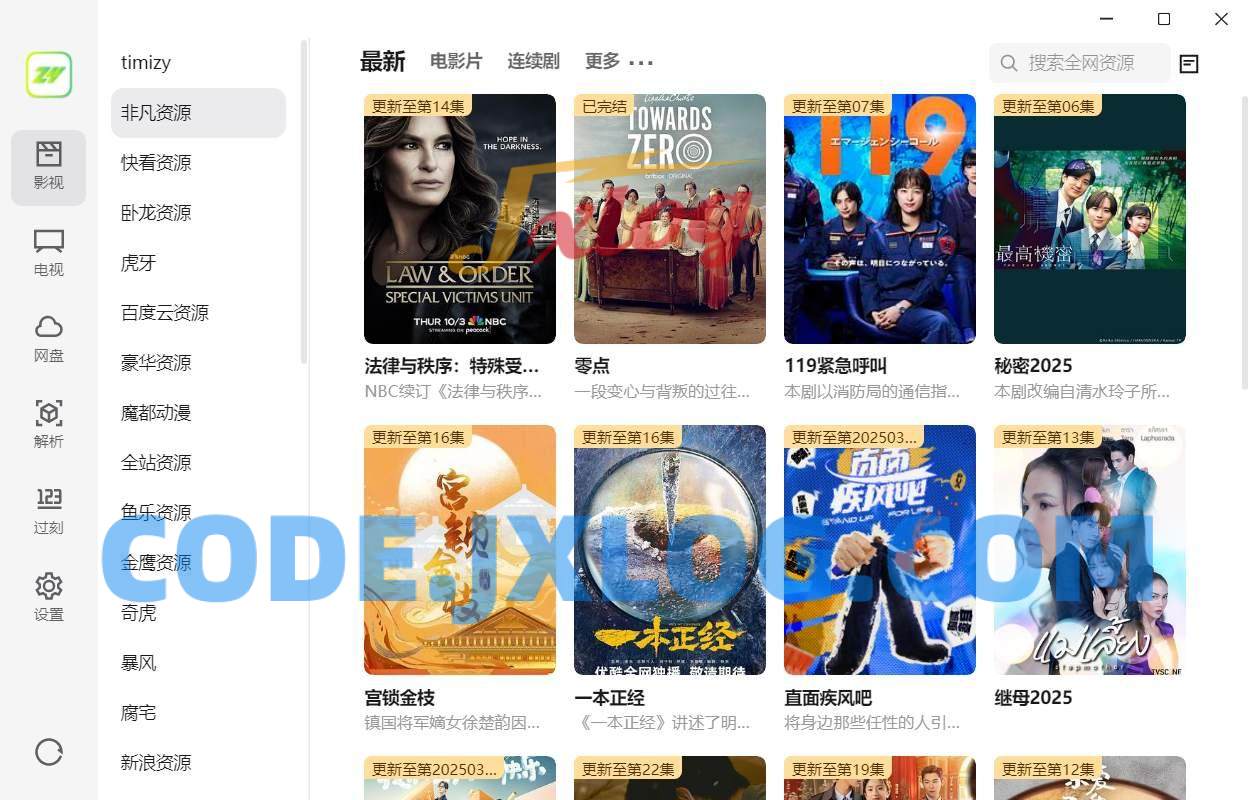The image size is (1250, 800).
Task: Open the 影视 section in sidebar
Action: 48,166
